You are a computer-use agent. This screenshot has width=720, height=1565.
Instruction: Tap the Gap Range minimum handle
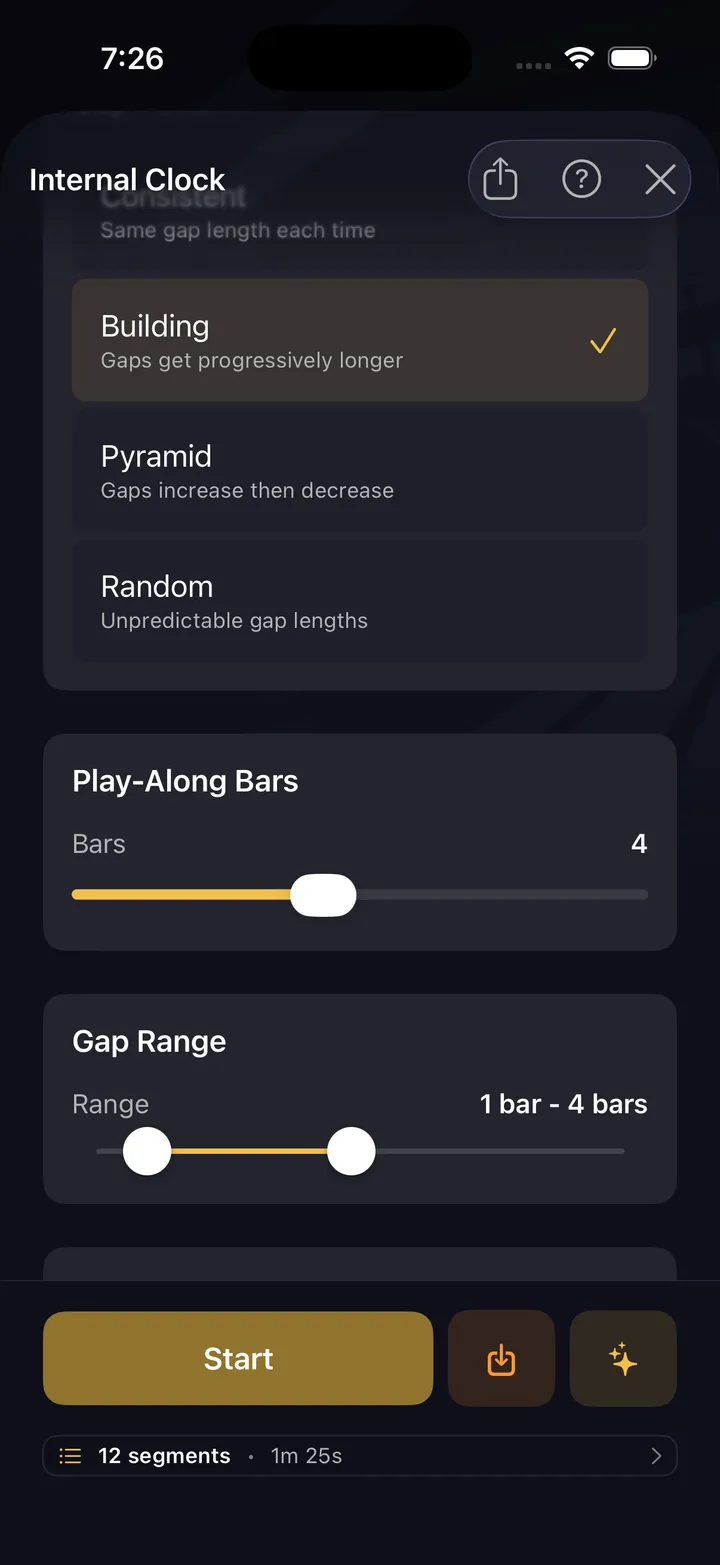[x=147, y=1152]
